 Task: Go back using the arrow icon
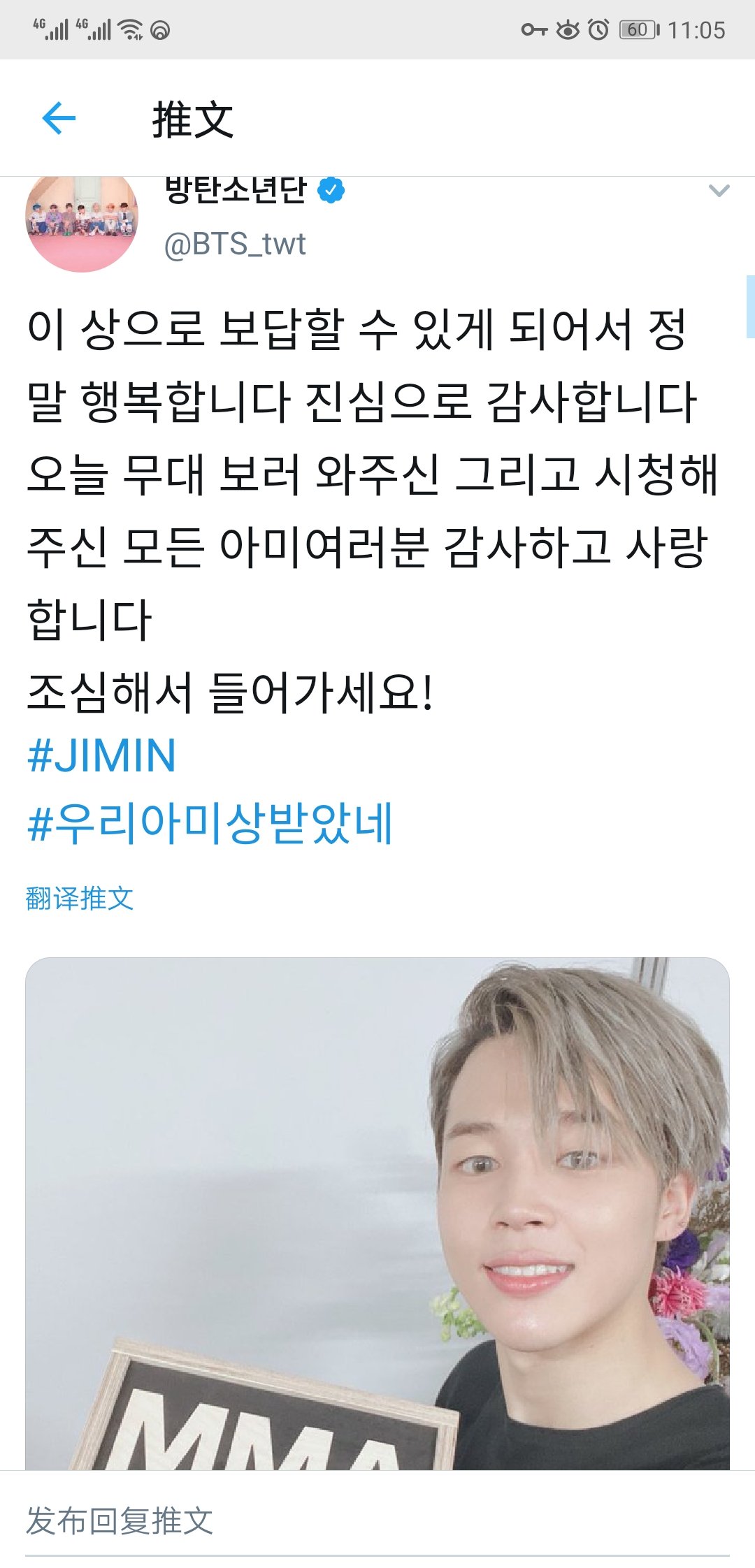59,118
